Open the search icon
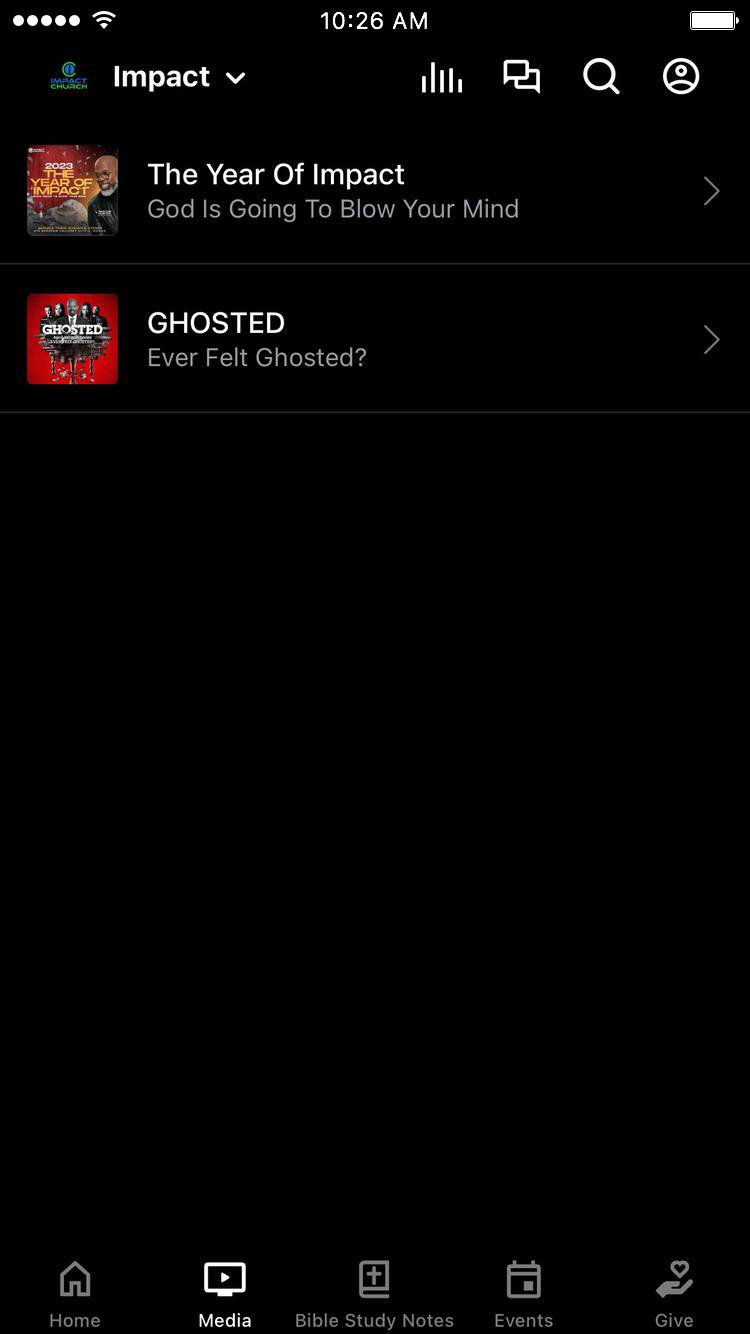 (x=601, y=77)
